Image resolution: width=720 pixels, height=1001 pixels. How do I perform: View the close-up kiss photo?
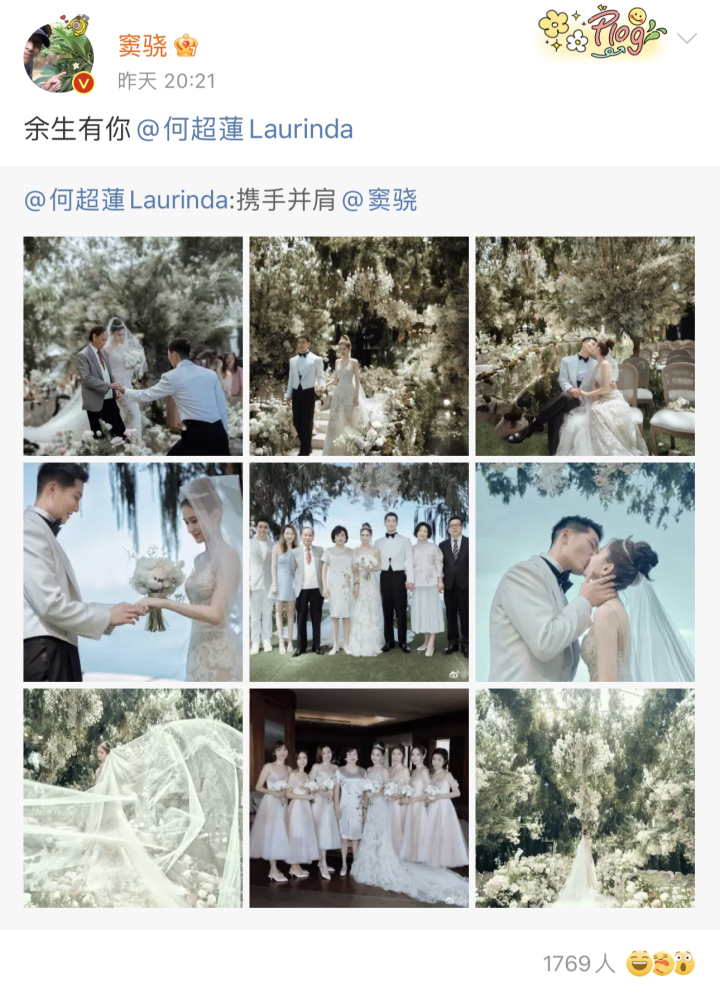click(x=585, y=572)
